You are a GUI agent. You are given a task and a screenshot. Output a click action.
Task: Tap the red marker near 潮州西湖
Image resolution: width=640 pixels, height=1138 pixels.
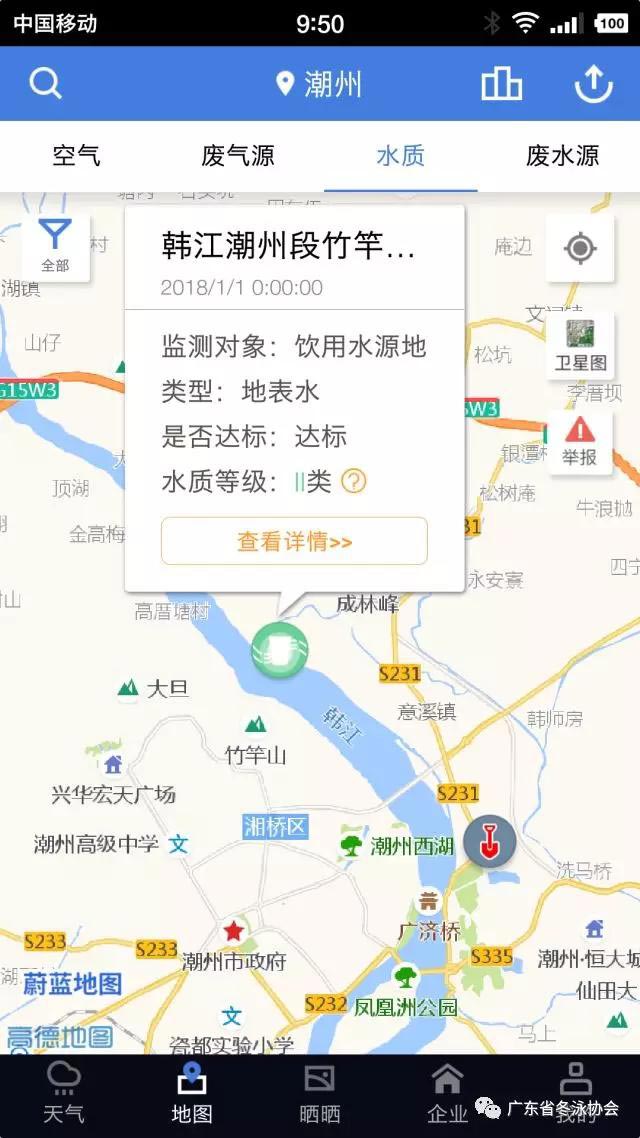tap(489, 840)
